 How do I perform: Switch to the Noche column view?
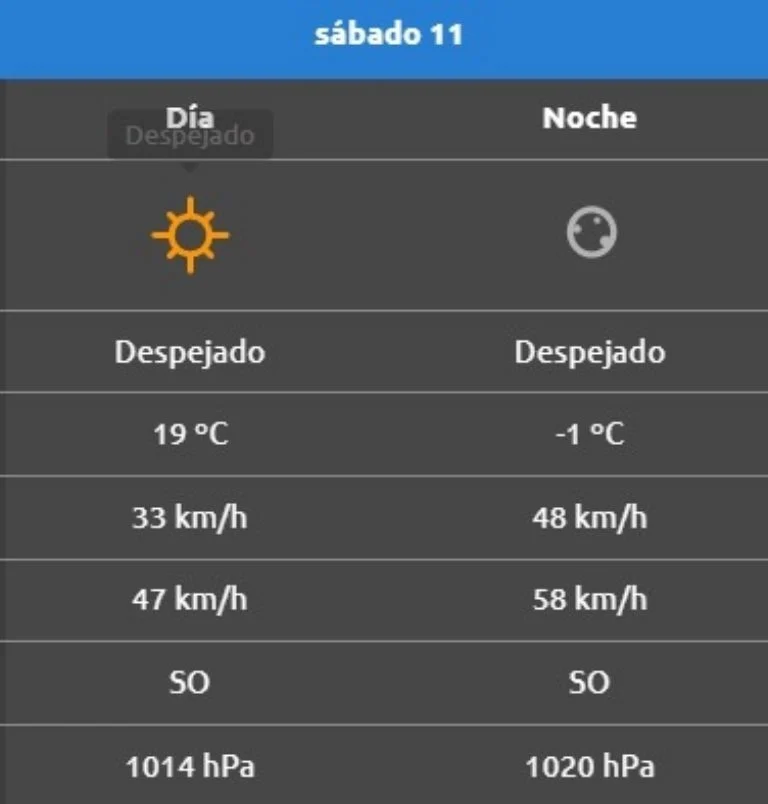click(x=590, y=117)
